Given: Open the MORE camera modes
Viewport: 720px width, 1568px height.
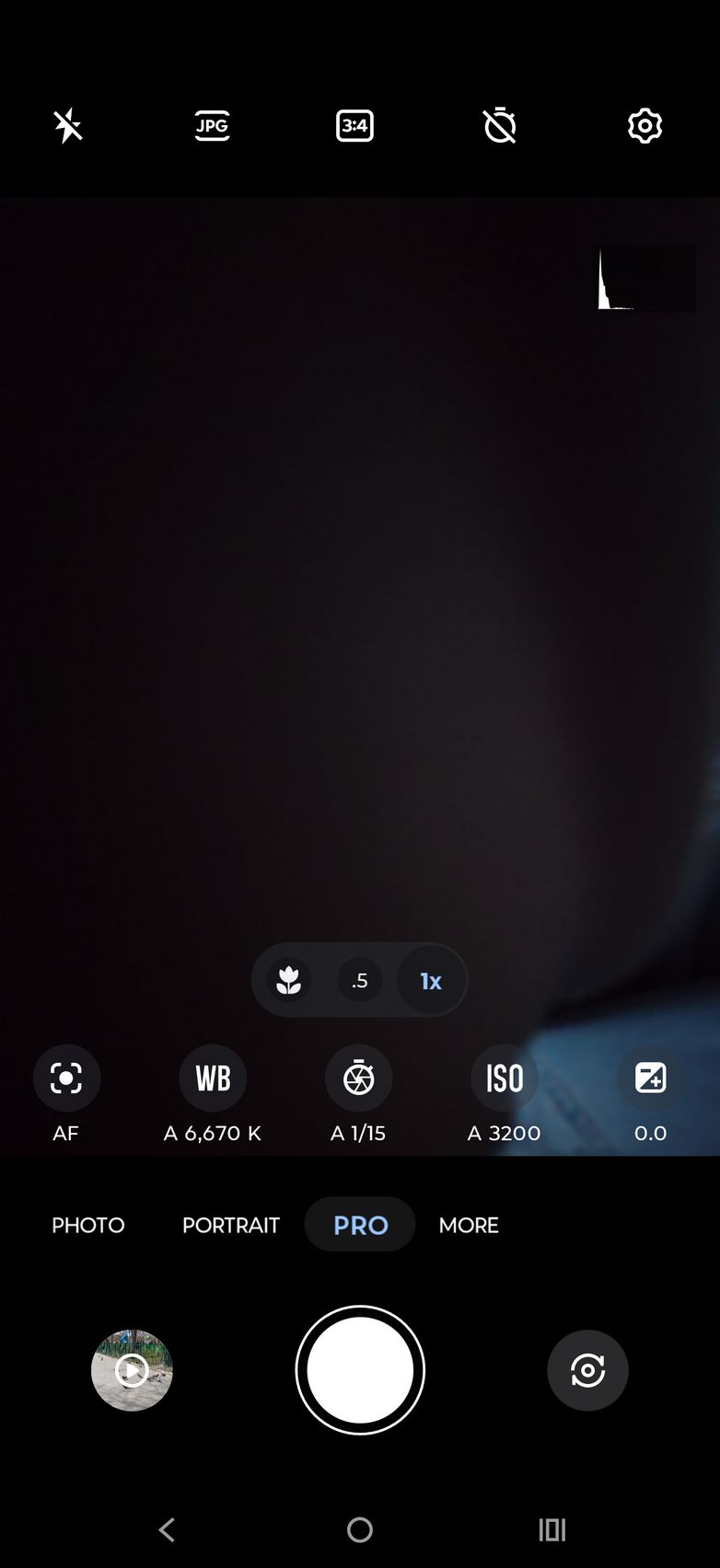Looking at the screenshot, I should point(469,1225).
